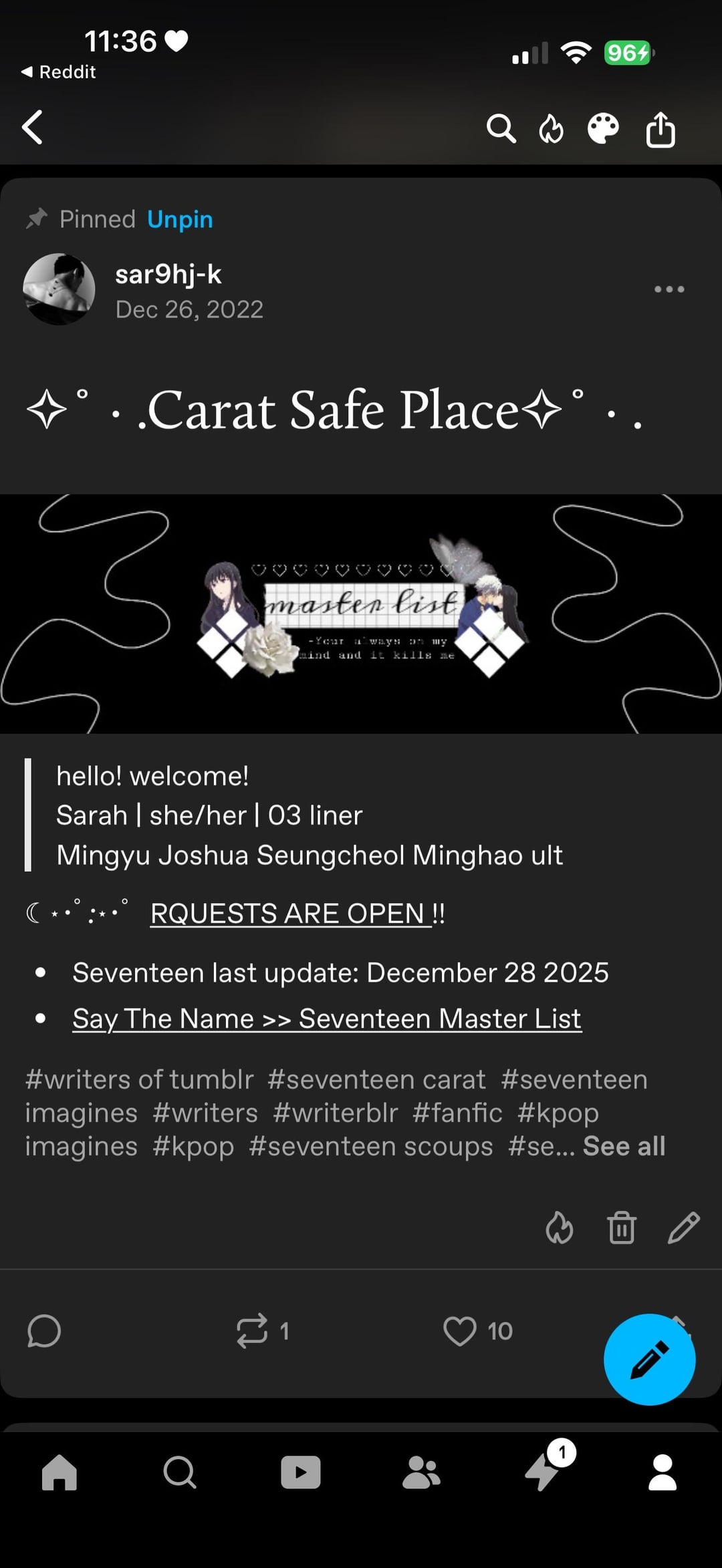722x1568 pixels.
Task: Compose a new post with the blue button
Action: (x=649, y=1359)
